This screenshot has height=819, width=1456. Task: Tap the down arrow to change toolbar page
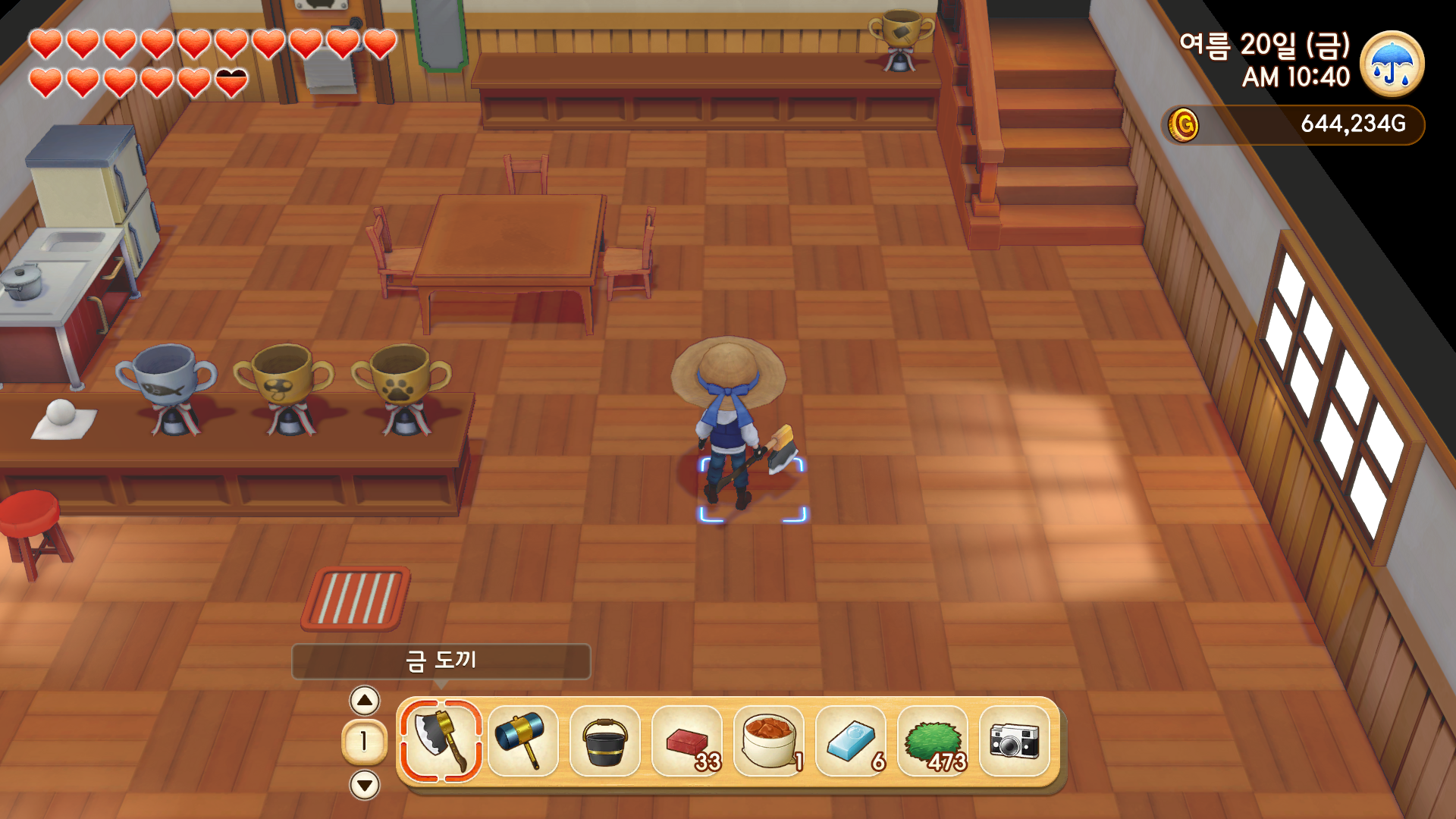pos(365,785)
